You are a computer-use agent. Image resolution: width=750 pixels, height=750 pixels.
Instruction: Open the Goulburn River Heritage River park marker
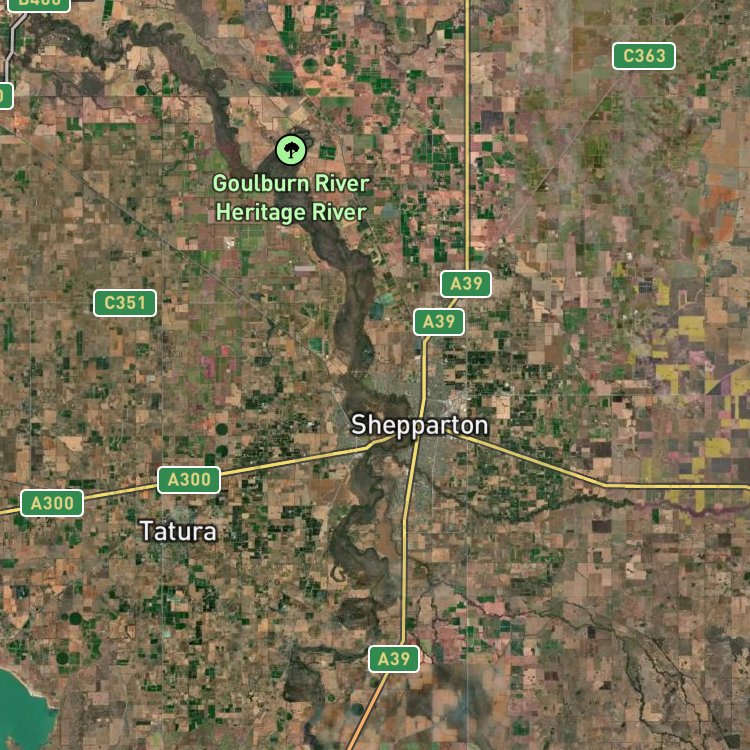tap(291, 150)
